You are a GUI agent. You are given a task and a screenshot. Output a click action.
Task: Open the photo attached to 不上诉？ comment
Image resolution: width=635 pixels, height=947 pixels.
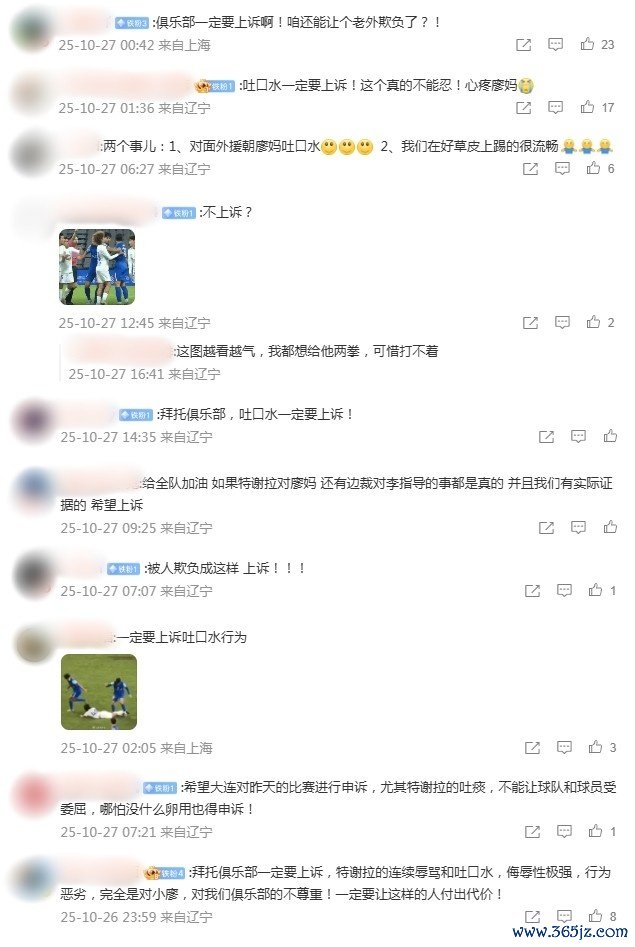click(x=96, y=266)
